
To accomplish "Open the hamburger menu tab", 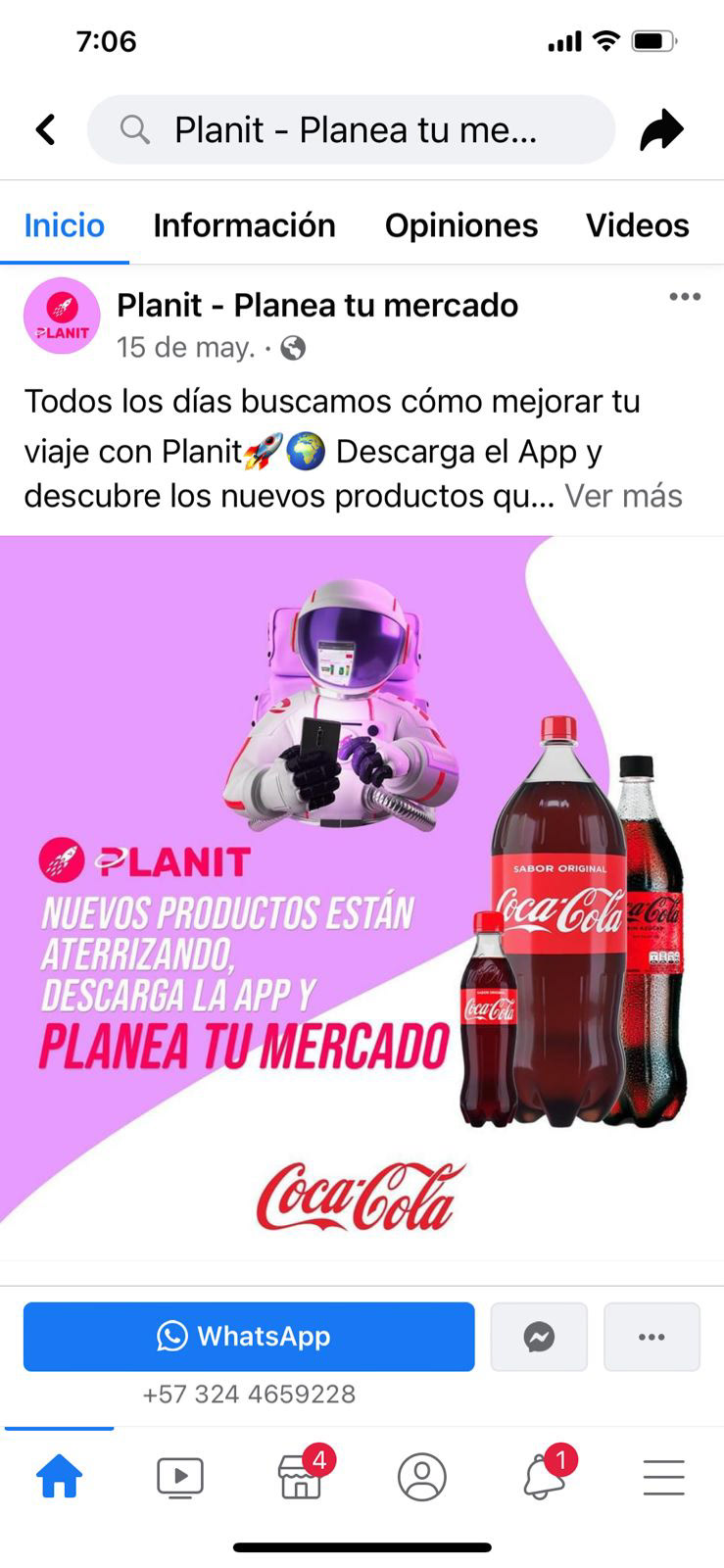I will tap(663, 1477).
